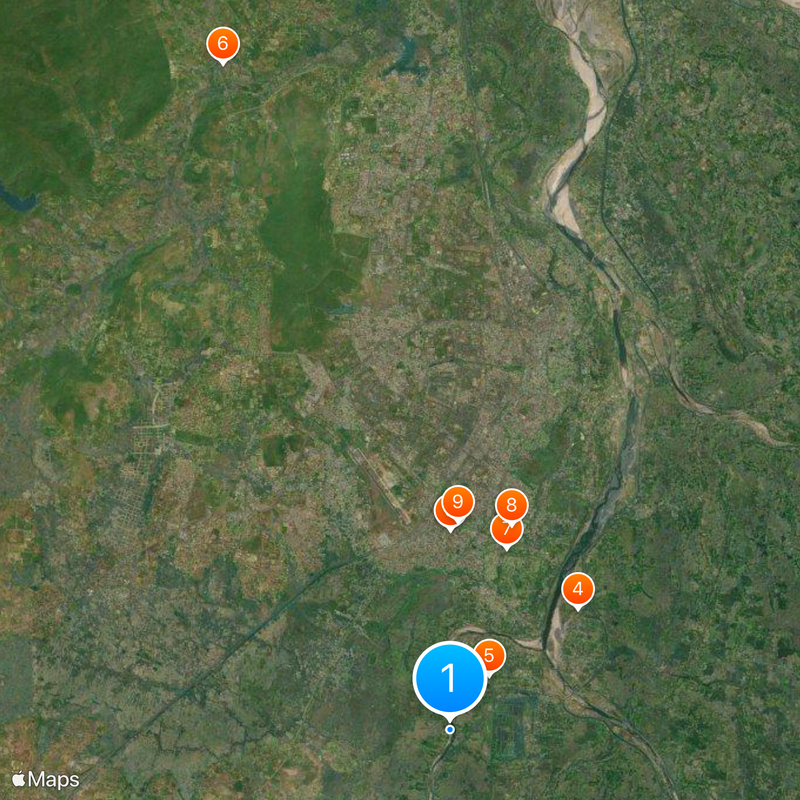Open the large blue pin 1

449,678
